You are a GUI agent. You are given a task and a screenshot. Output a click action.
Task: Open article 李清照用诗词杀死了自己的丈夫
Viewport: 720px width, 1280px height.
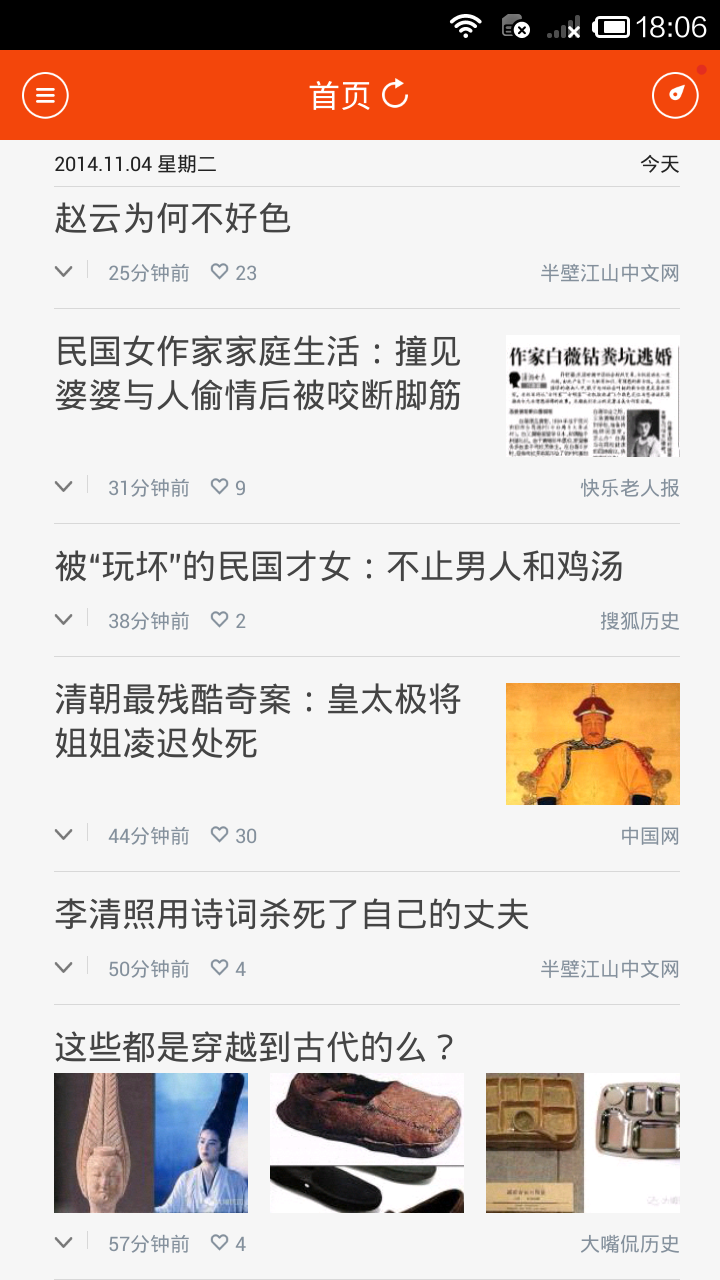click(291, 915)
